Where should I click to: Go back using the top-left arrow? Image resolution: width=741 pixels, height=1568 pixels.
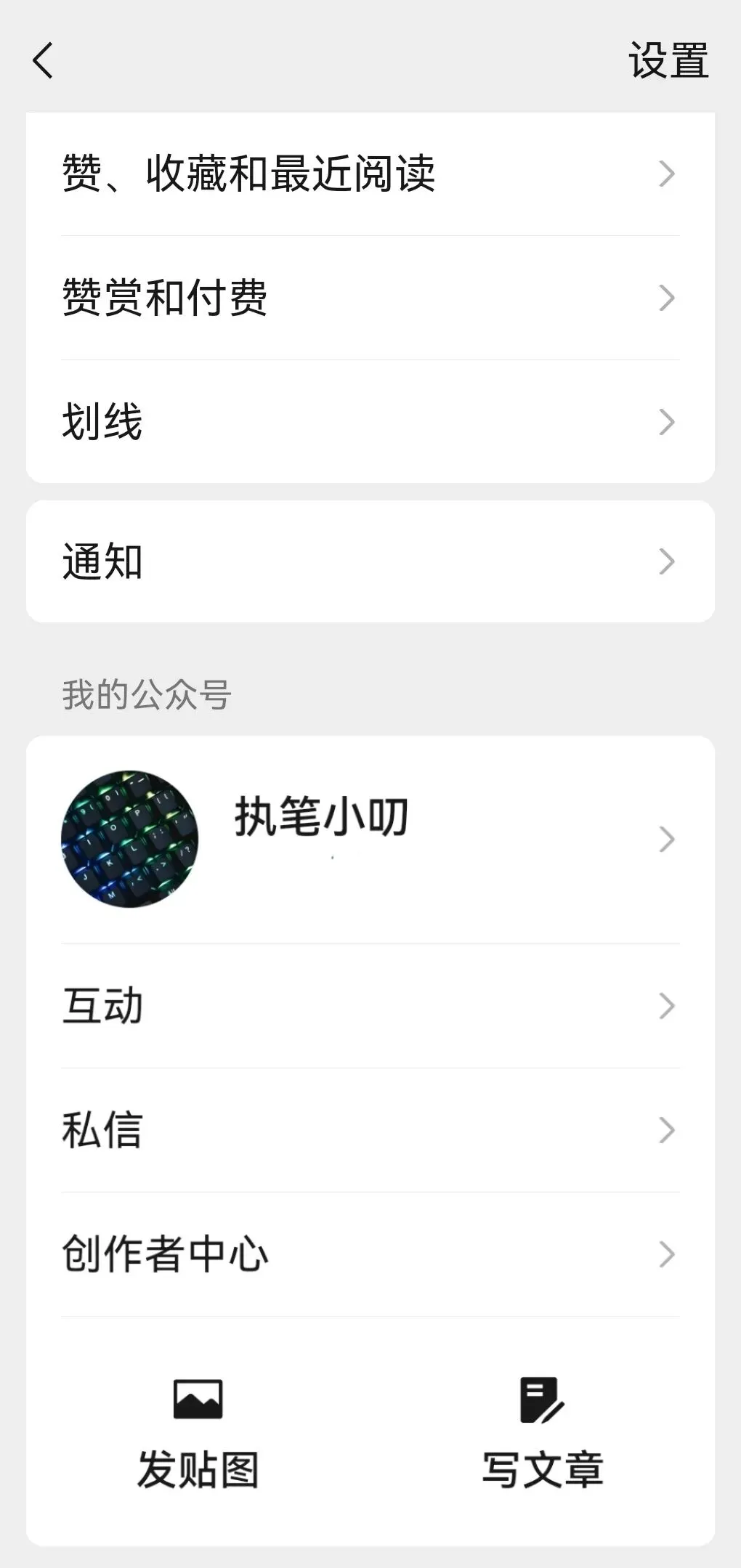[x=44, y=60]
